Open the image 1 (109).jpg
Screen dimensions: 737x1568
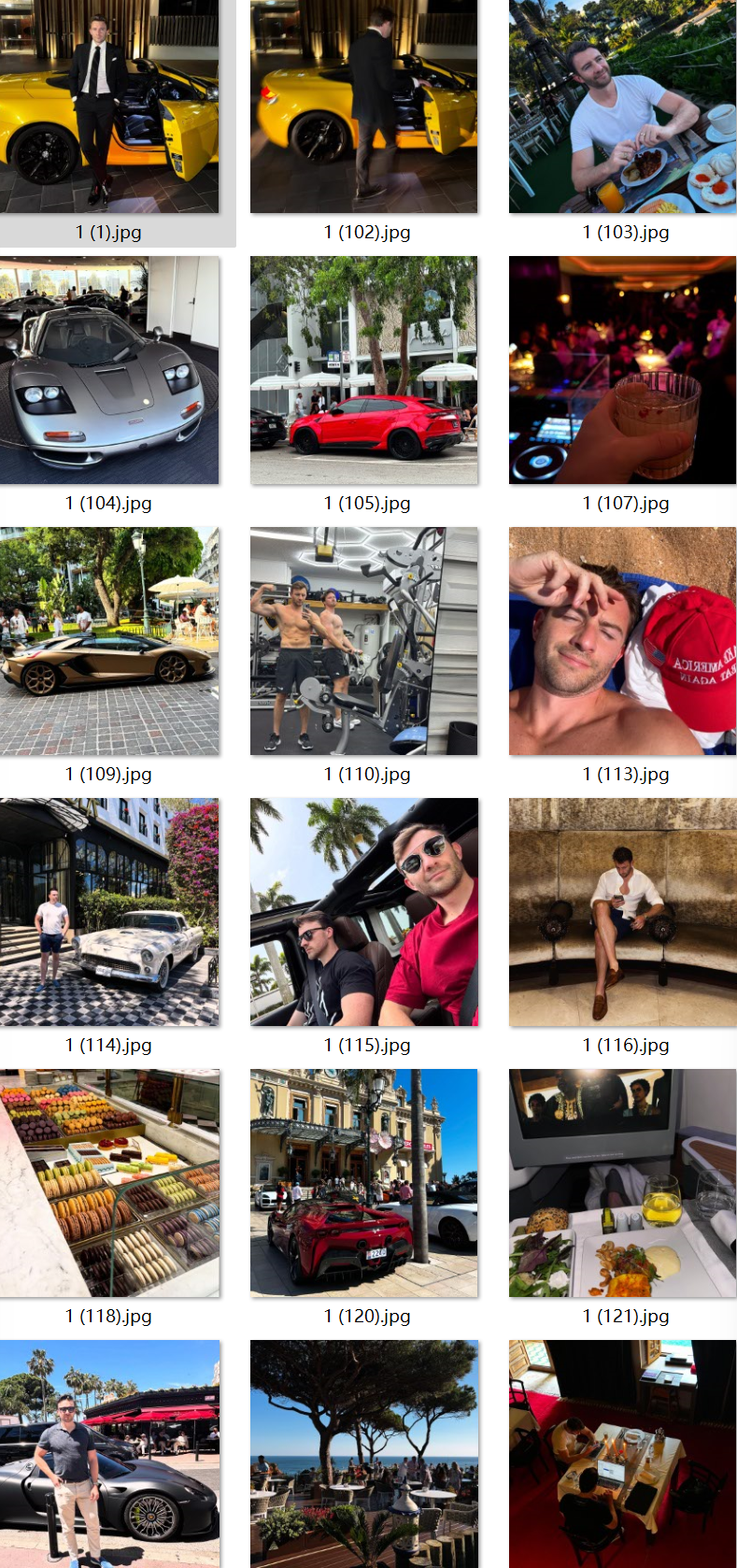(x=109, y=641)
